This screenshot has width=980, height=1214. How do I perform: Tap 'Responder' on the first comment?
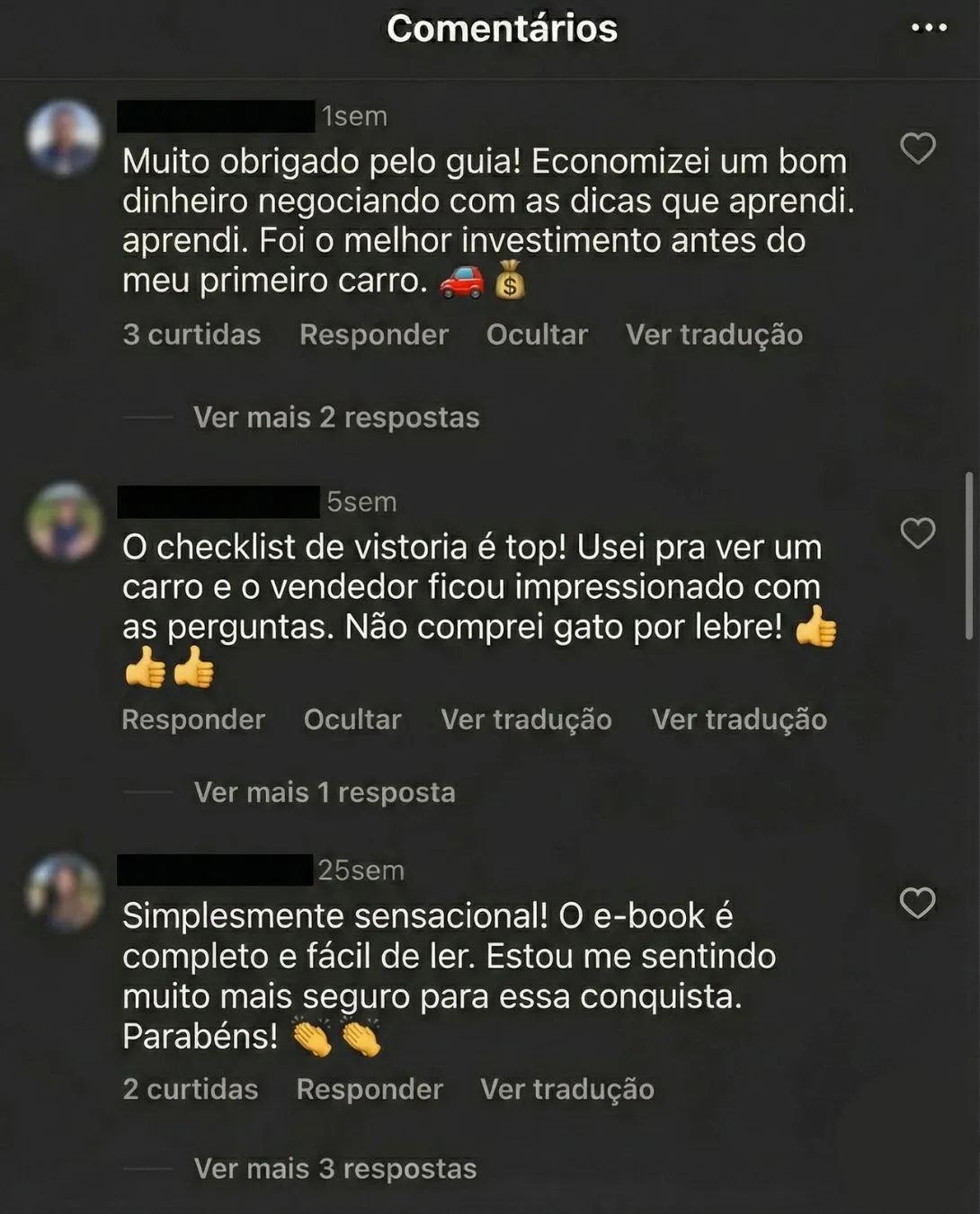(374, 335)
